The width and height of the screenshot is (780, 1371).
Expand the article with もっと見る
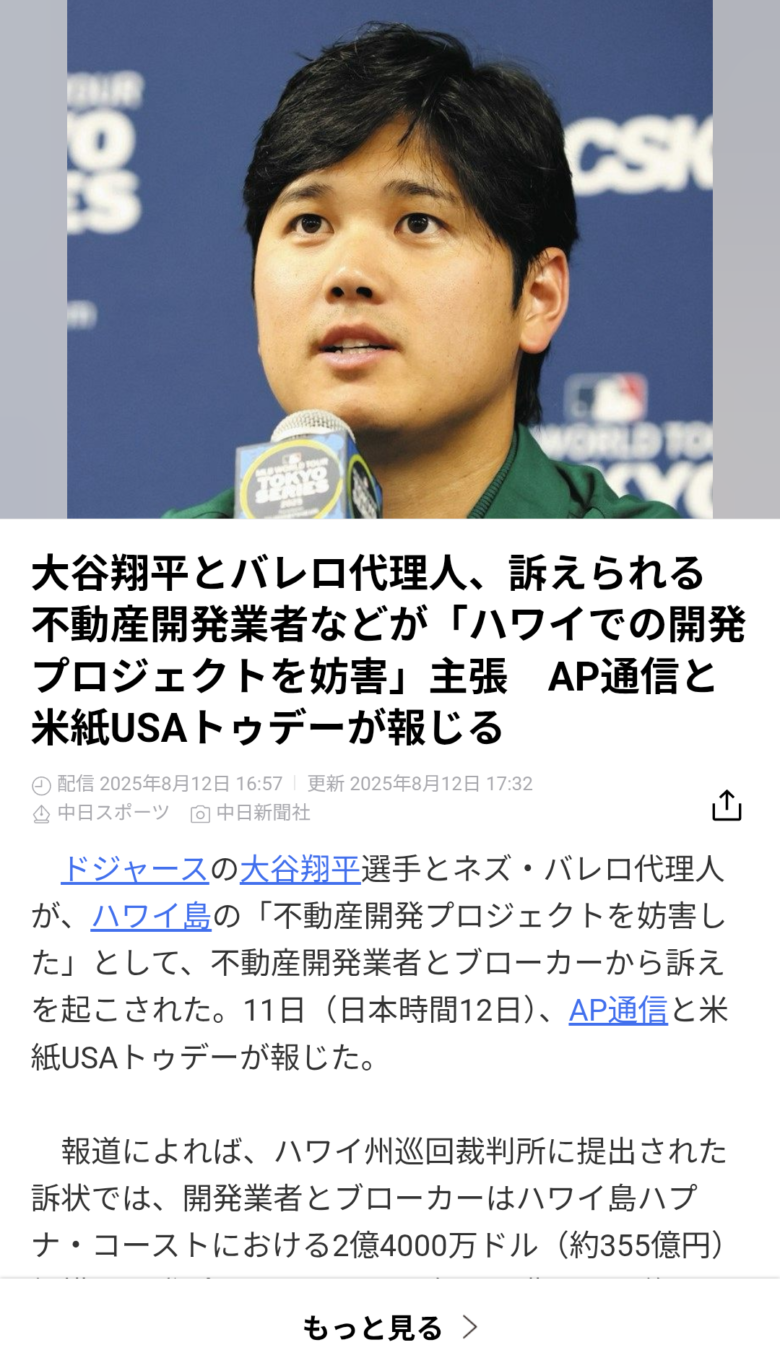390,1327
